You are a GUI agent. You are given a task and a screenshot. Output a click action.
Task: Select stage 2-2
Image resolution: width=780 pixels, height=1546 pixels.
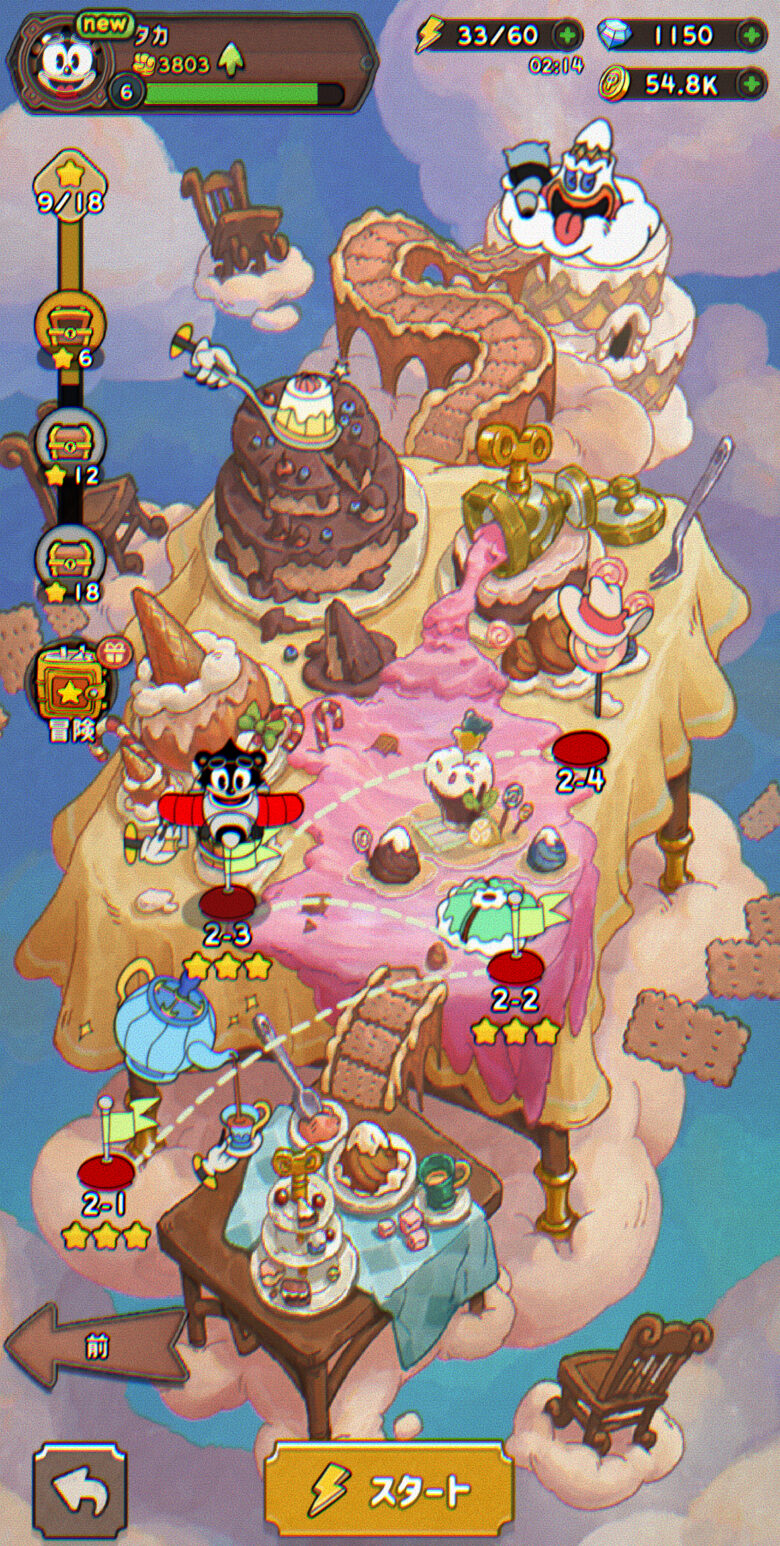click(x=516, y=967)
